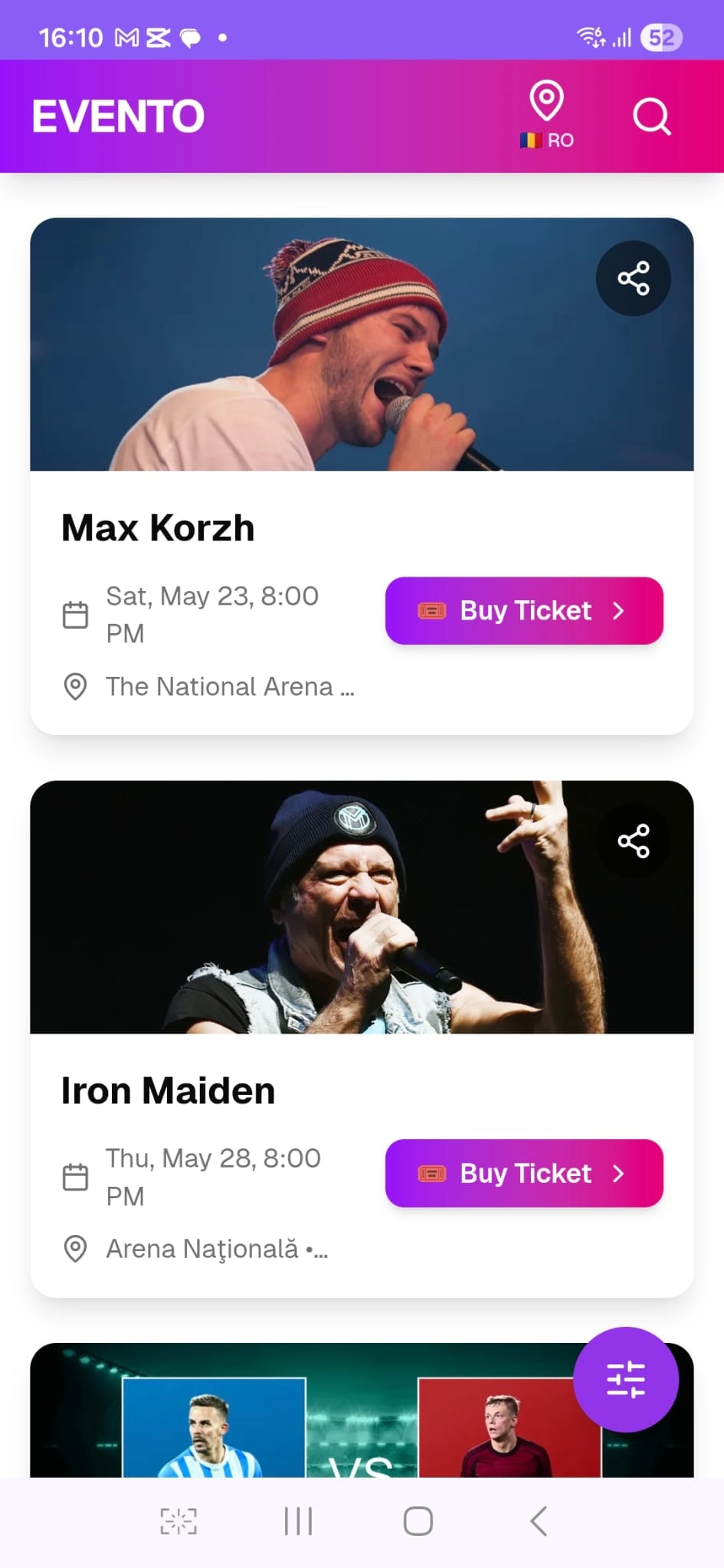Tap the EVENTO app logo
The image size is (724, 1568).
click(x=118, y=115)
